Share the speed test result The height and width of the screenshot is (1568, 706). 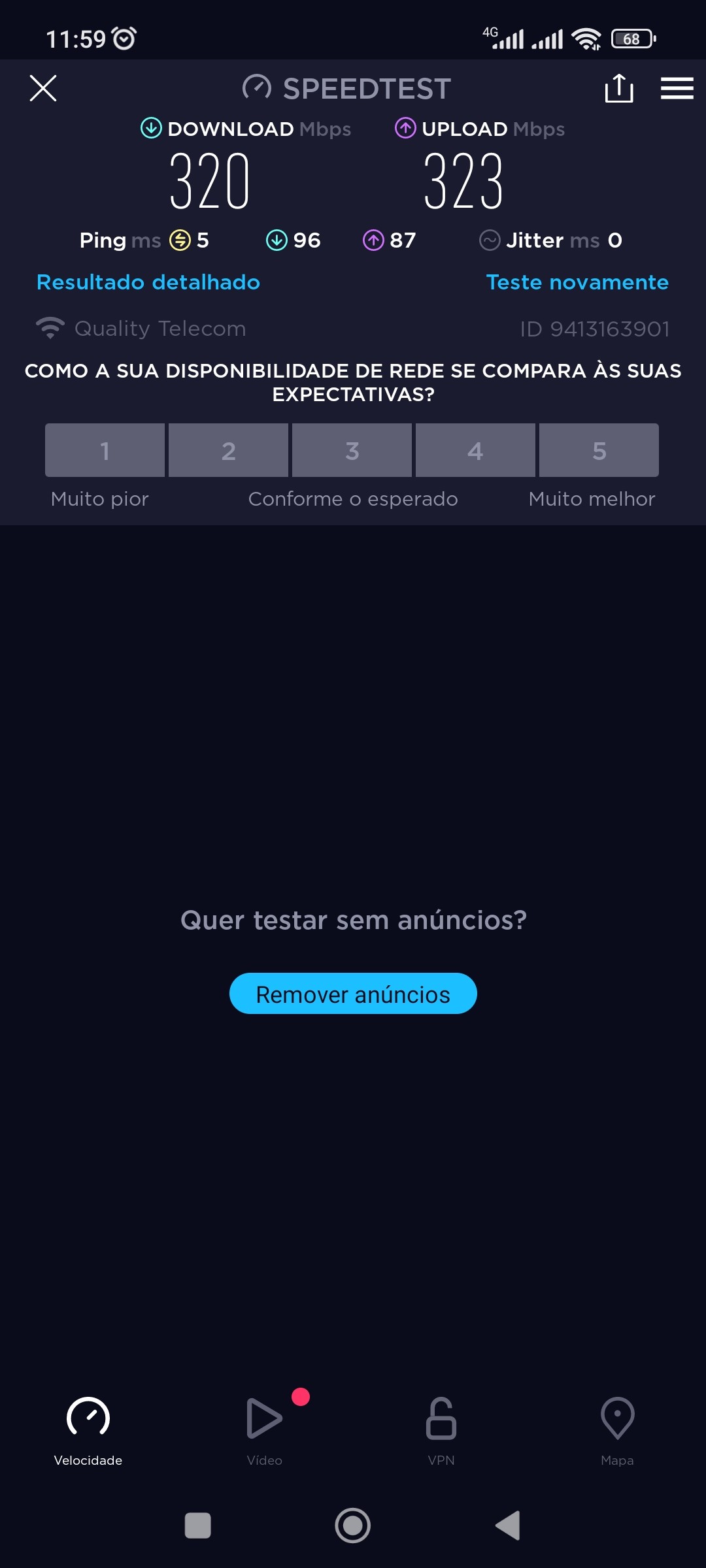(618, 88)
